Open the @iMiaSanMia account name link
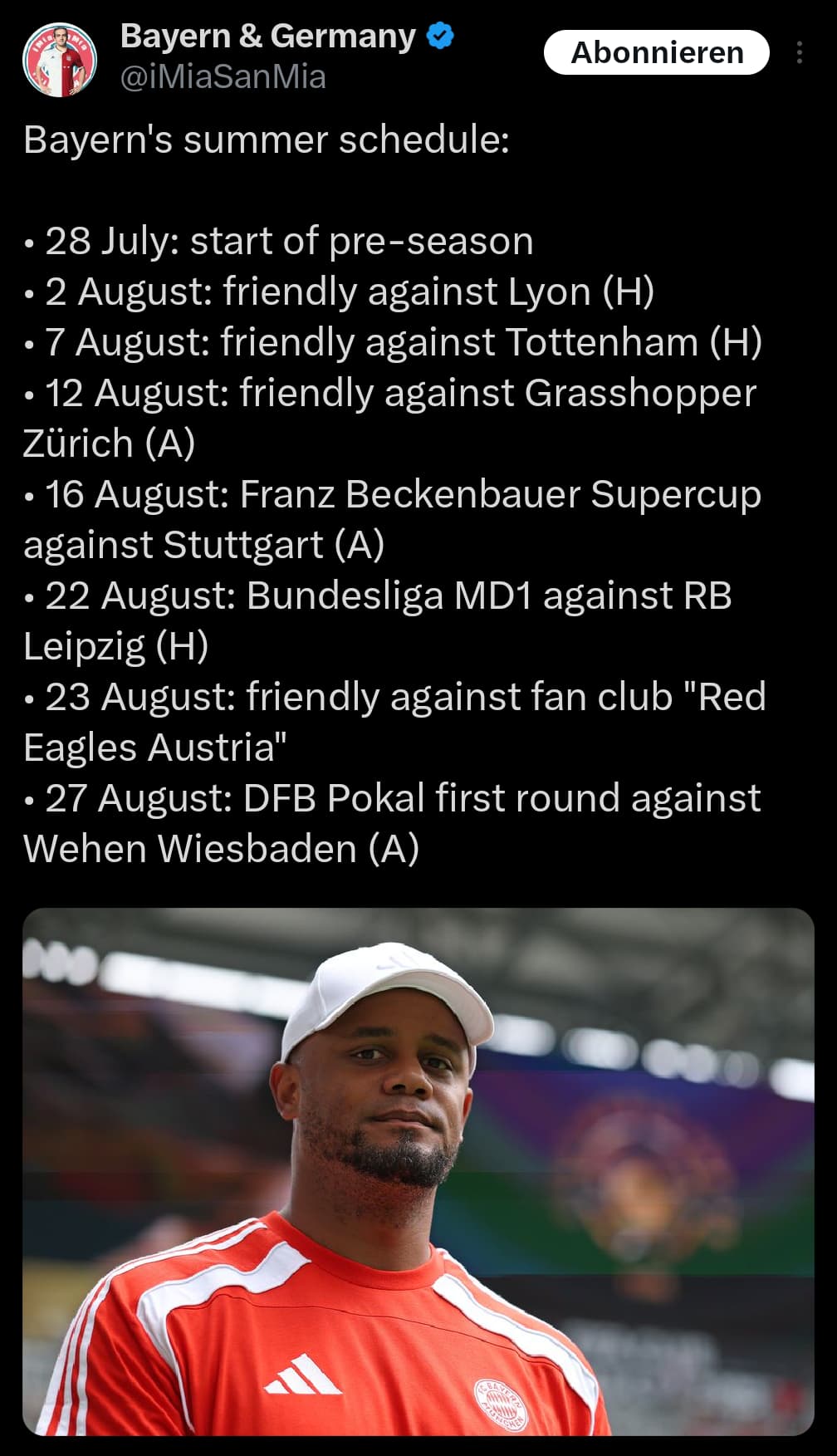Viewport: 837px width, 1456px height. click(223, 77)
